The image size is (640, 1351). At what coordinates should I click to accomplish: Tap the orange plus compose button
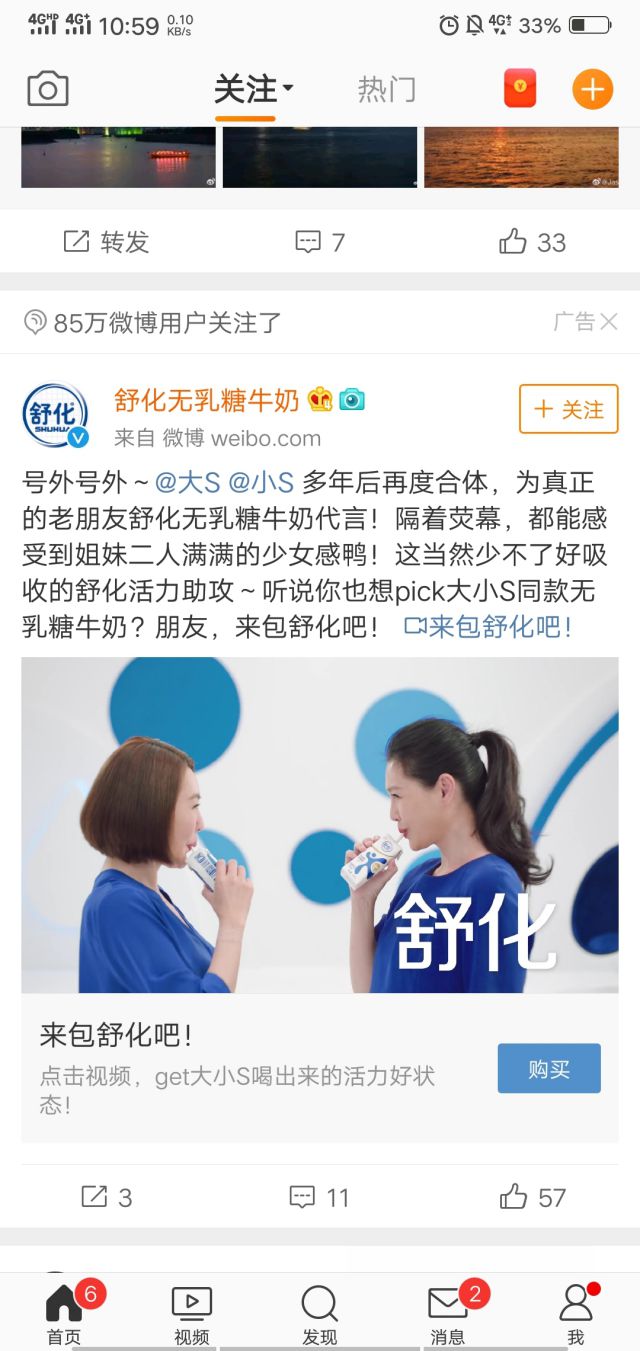pos(592,90)
